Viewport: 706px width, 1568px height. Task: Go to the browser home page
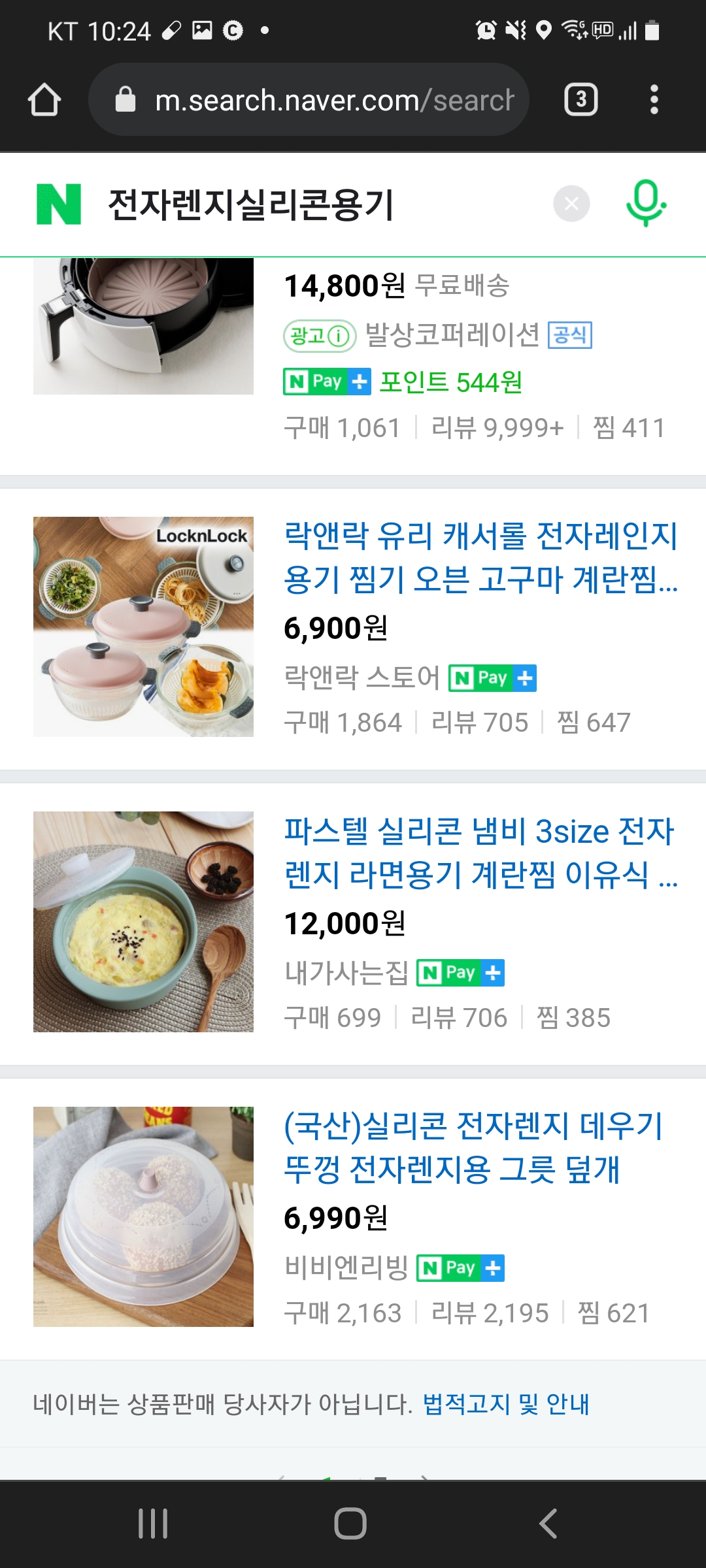click(x=44, y=100)
